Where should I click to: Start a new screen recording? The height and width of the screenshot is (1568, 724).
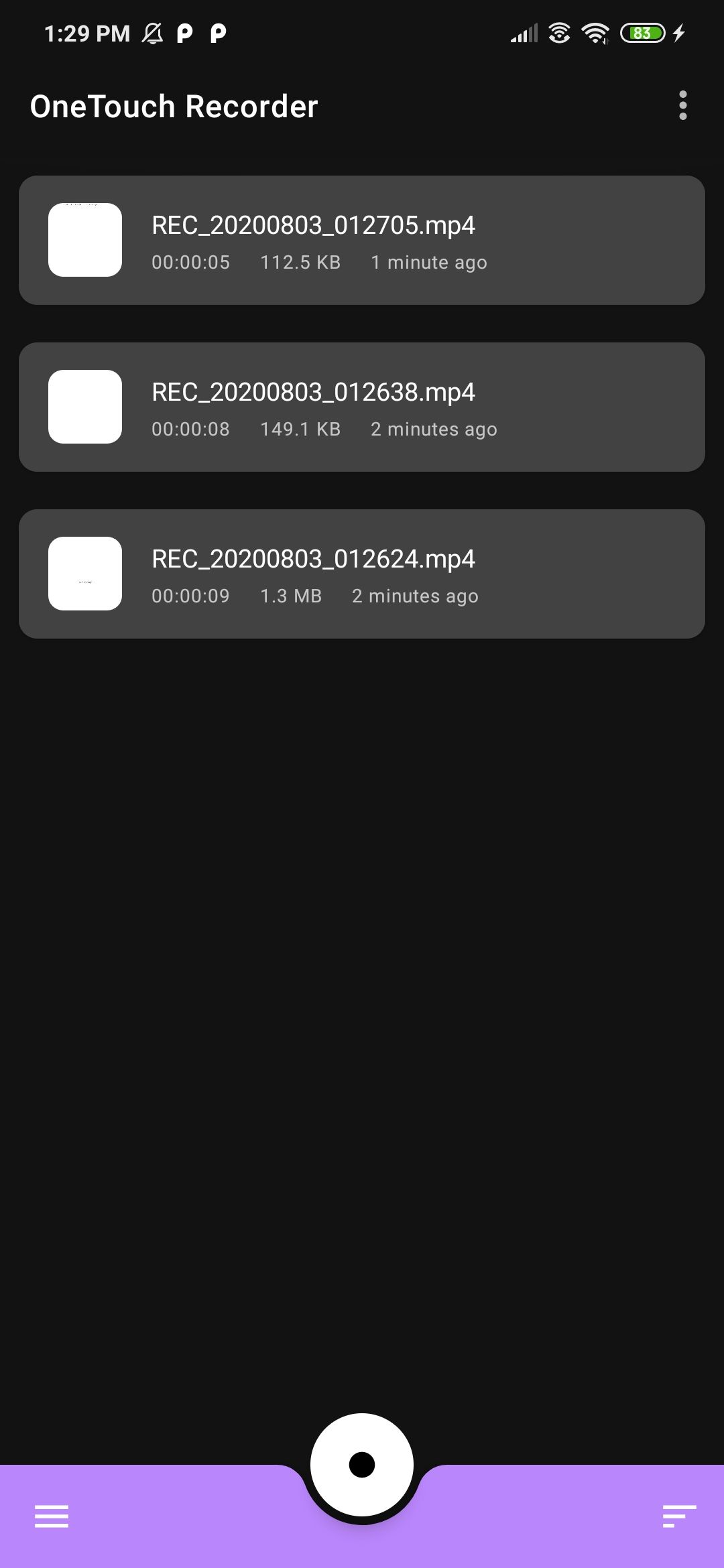[362, 1464]
